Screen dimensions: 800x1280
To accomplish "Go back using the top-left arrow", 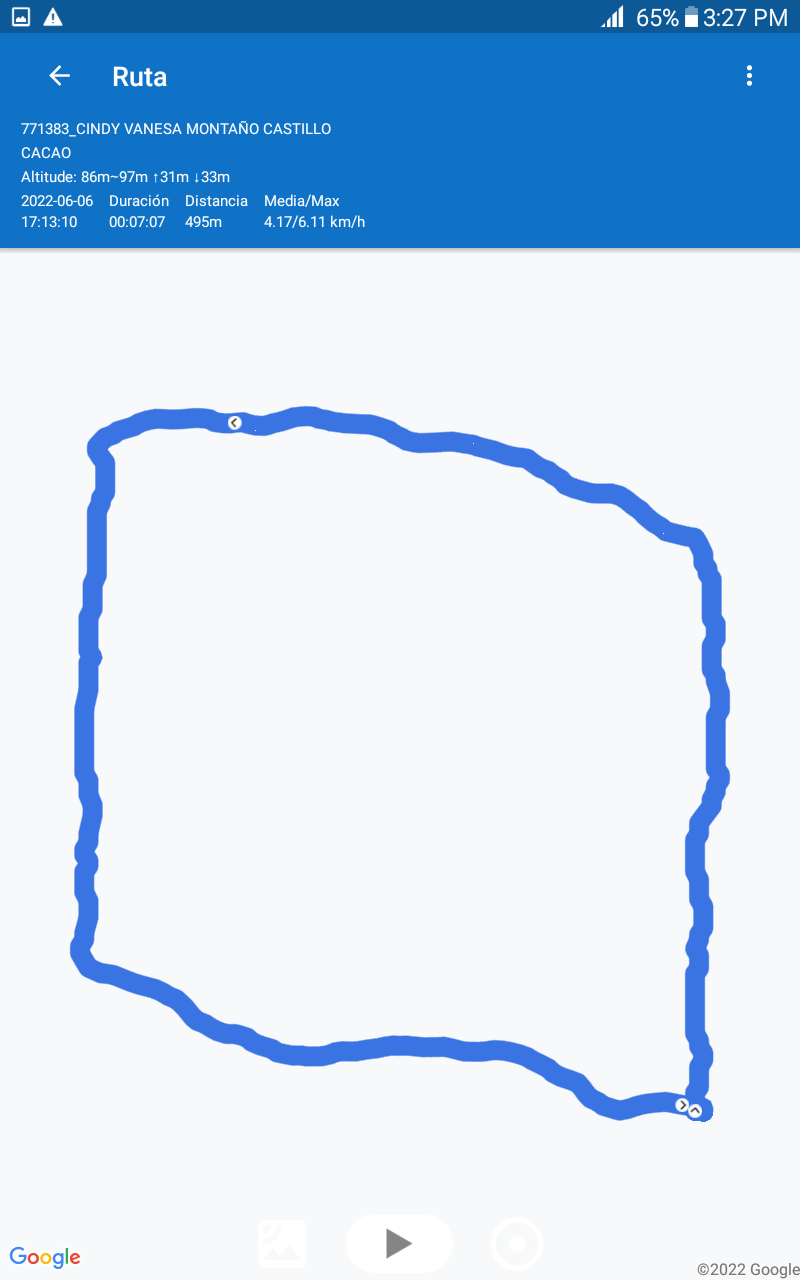I will tap(60, 76).
